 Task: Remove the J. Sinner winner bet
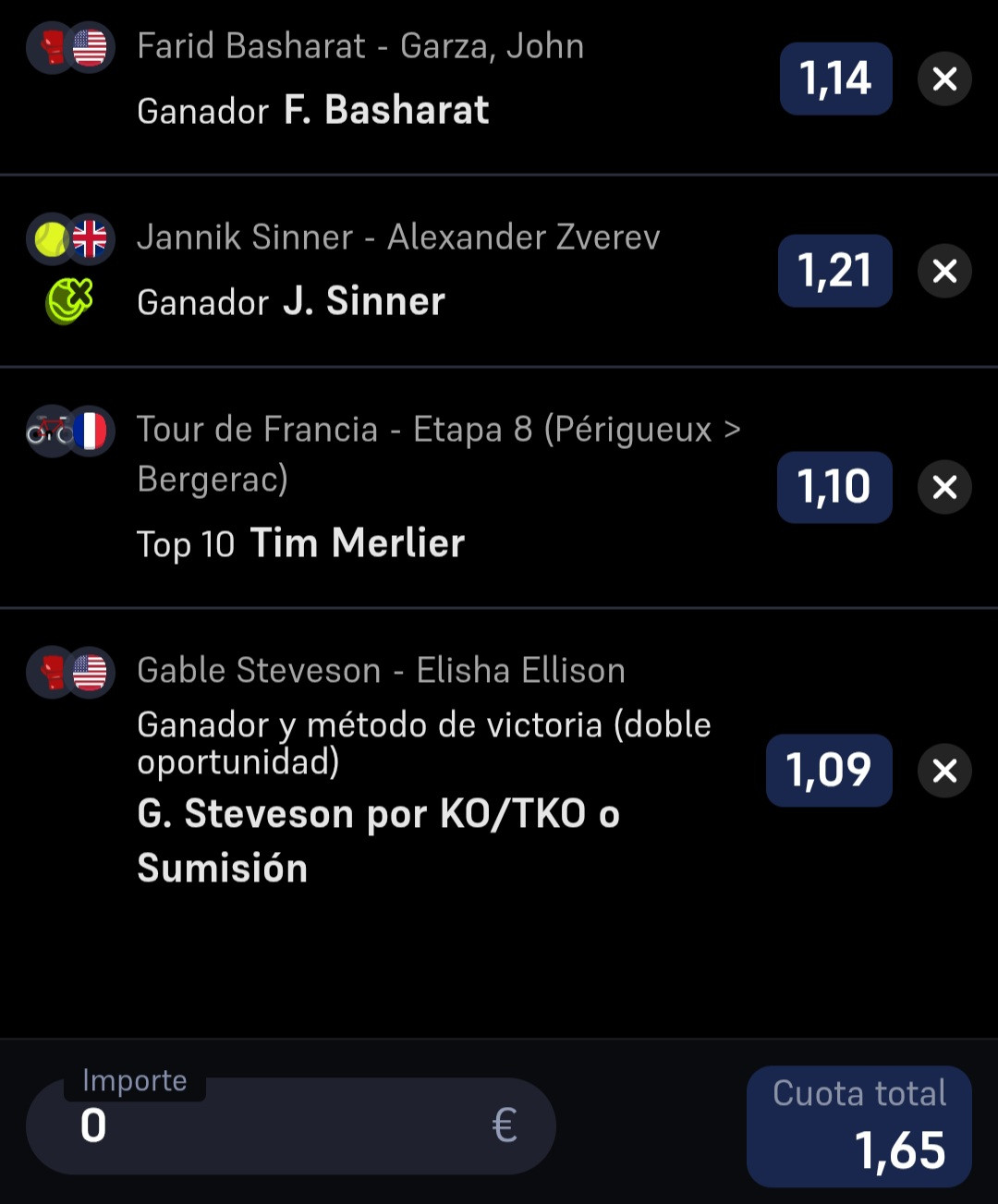(944, 271)
